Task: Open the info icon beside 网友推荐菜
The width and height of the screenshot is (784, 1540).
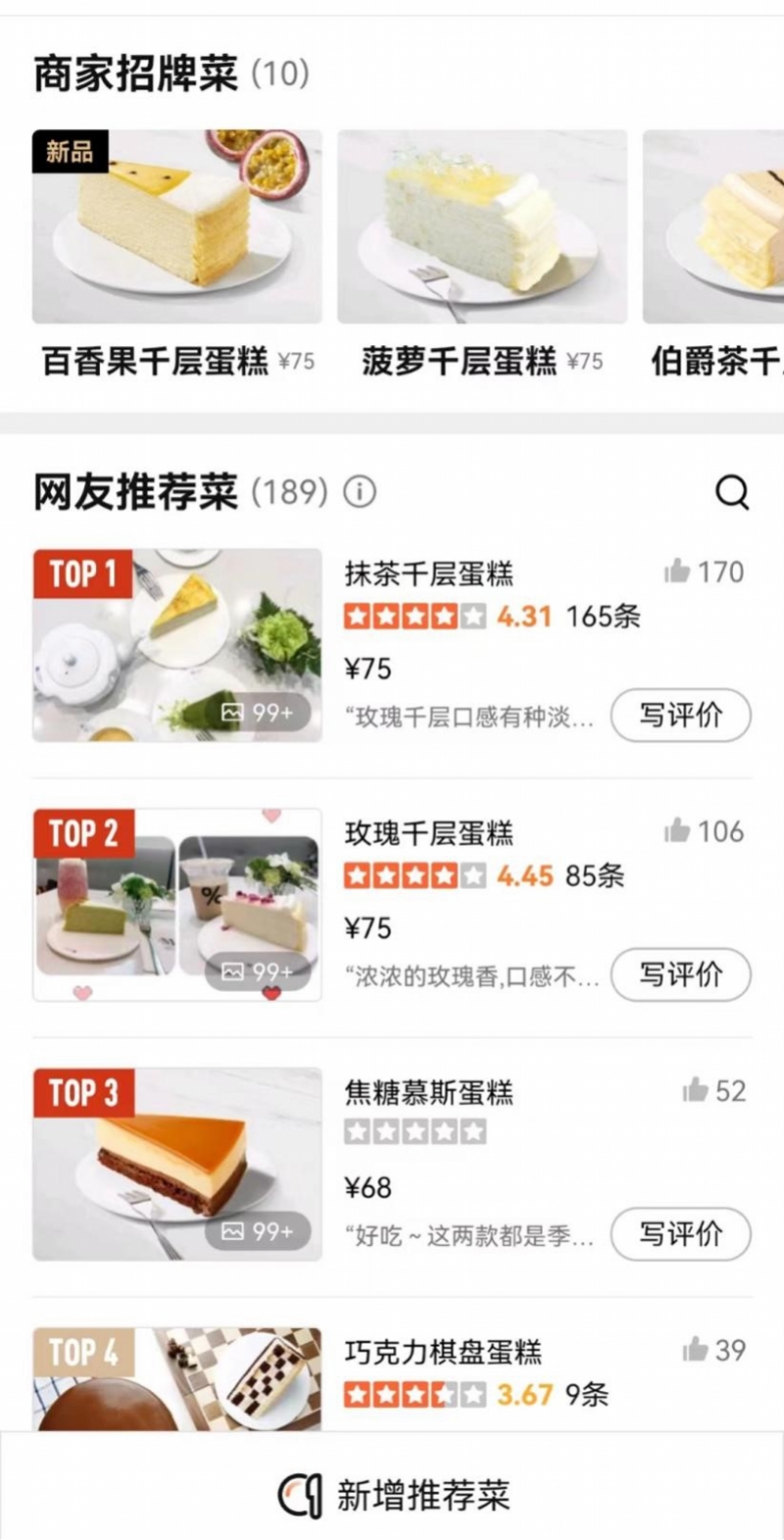Action: click(360, 492)
